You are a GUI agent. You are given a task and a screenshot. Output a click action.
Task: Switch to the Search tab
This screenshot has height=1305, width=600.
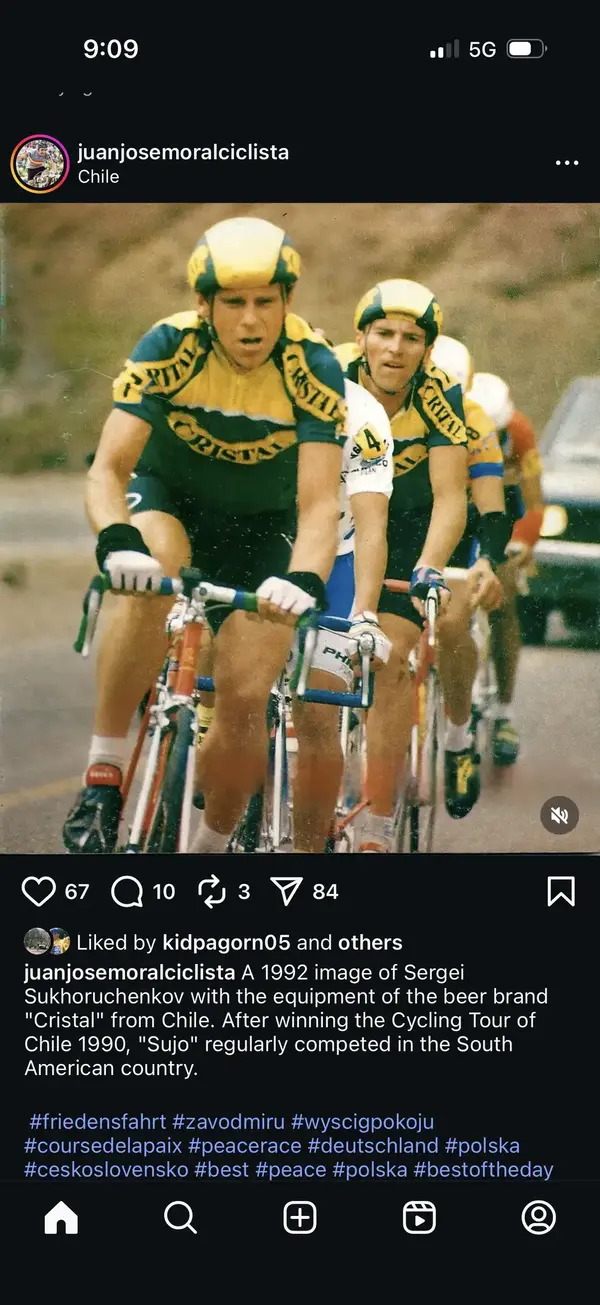(180, 1217)
